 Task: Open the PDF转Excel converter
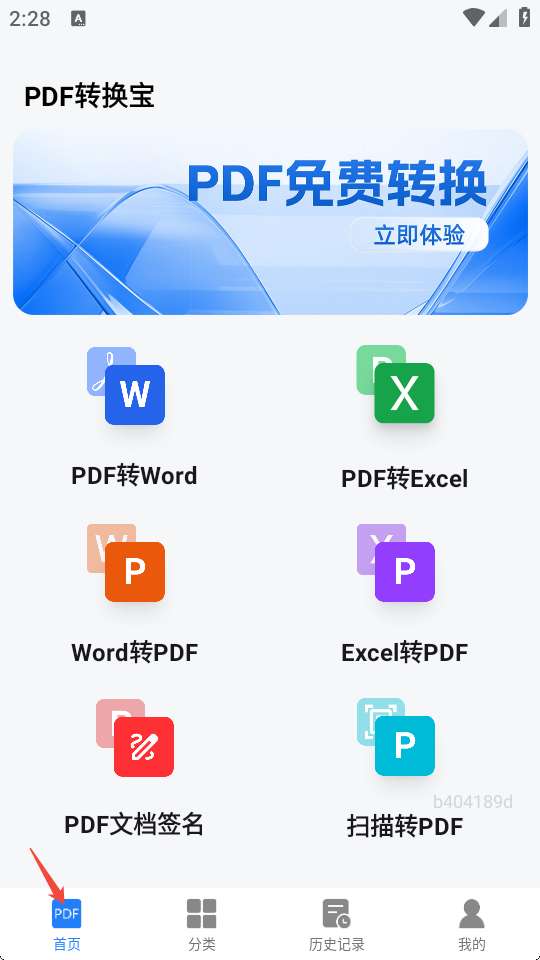[x=405, y=417]
